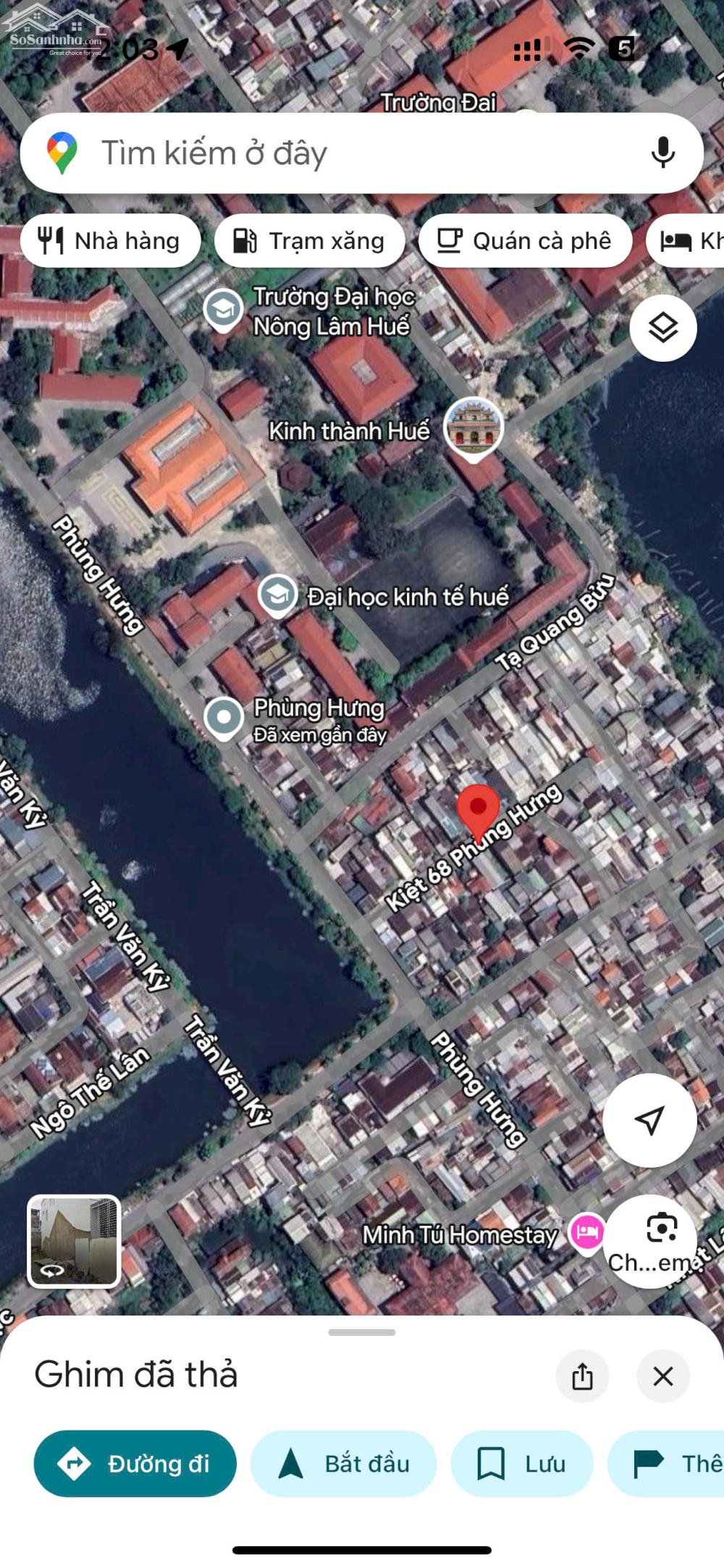Get directions with Đường đi
Viewport: 724px width, 1568px height.
(135, 1464)
